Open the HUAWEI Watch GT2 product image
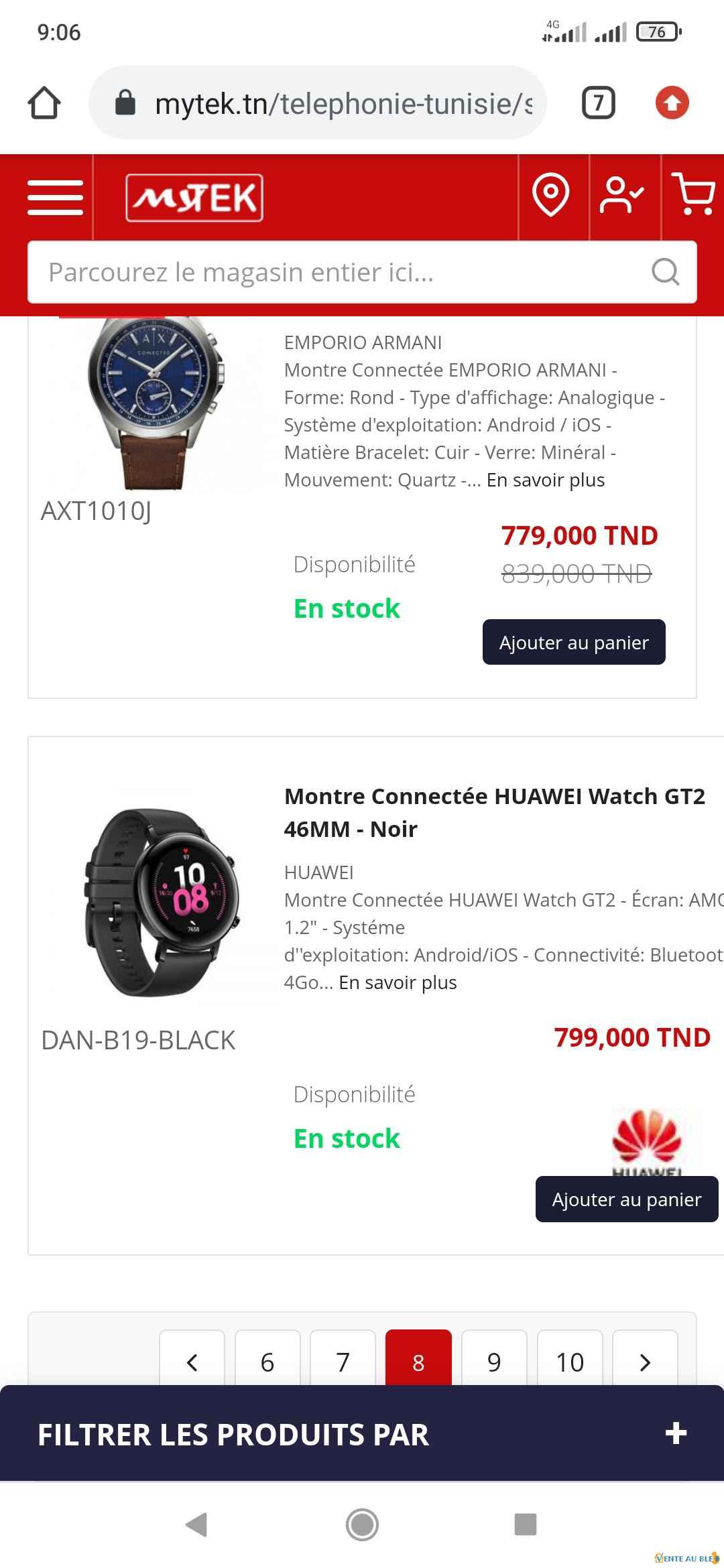Image resolution: width=724 pixels, height=1568 pixels. tap(161, 901)
